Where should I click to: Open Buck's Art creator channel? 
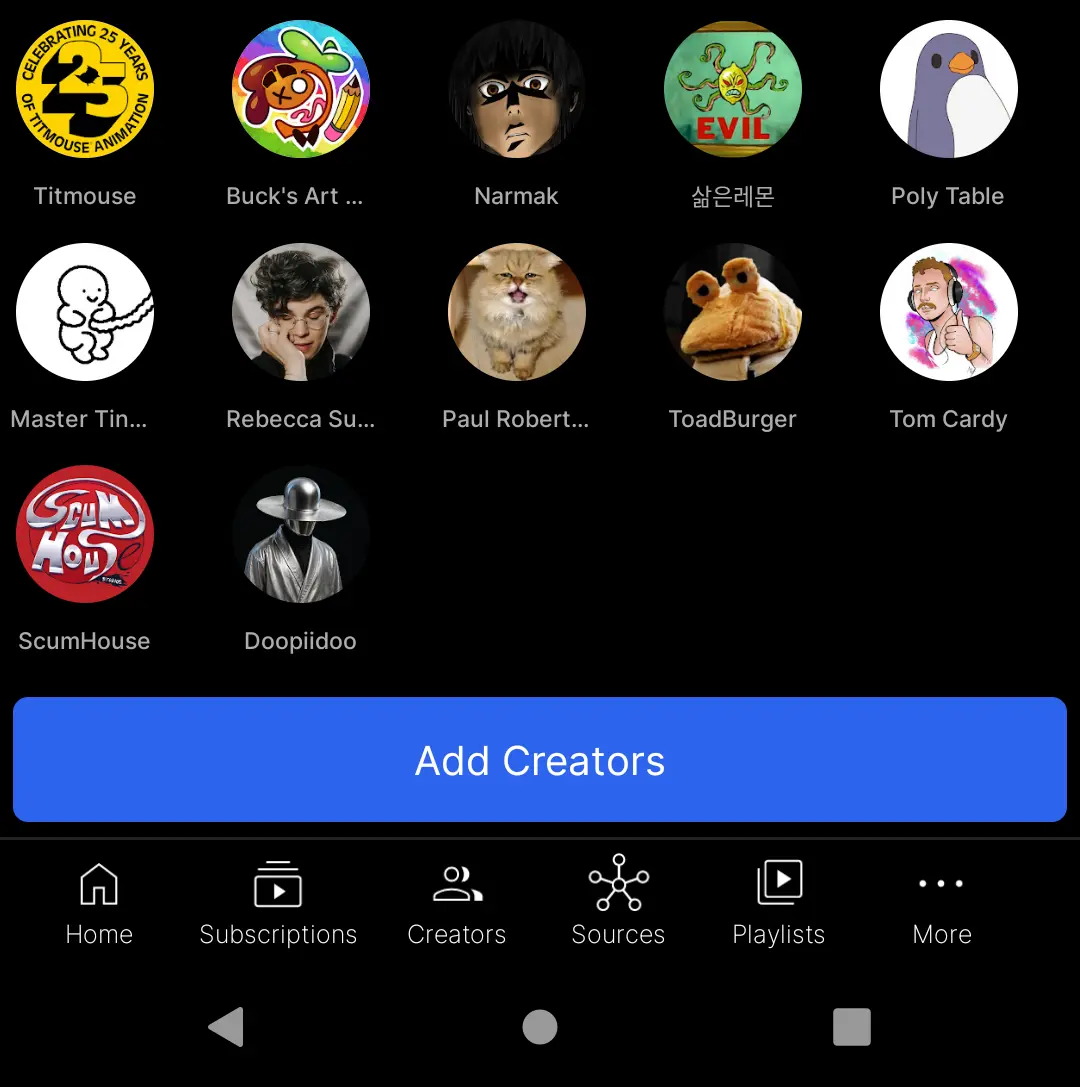[301, 90]
